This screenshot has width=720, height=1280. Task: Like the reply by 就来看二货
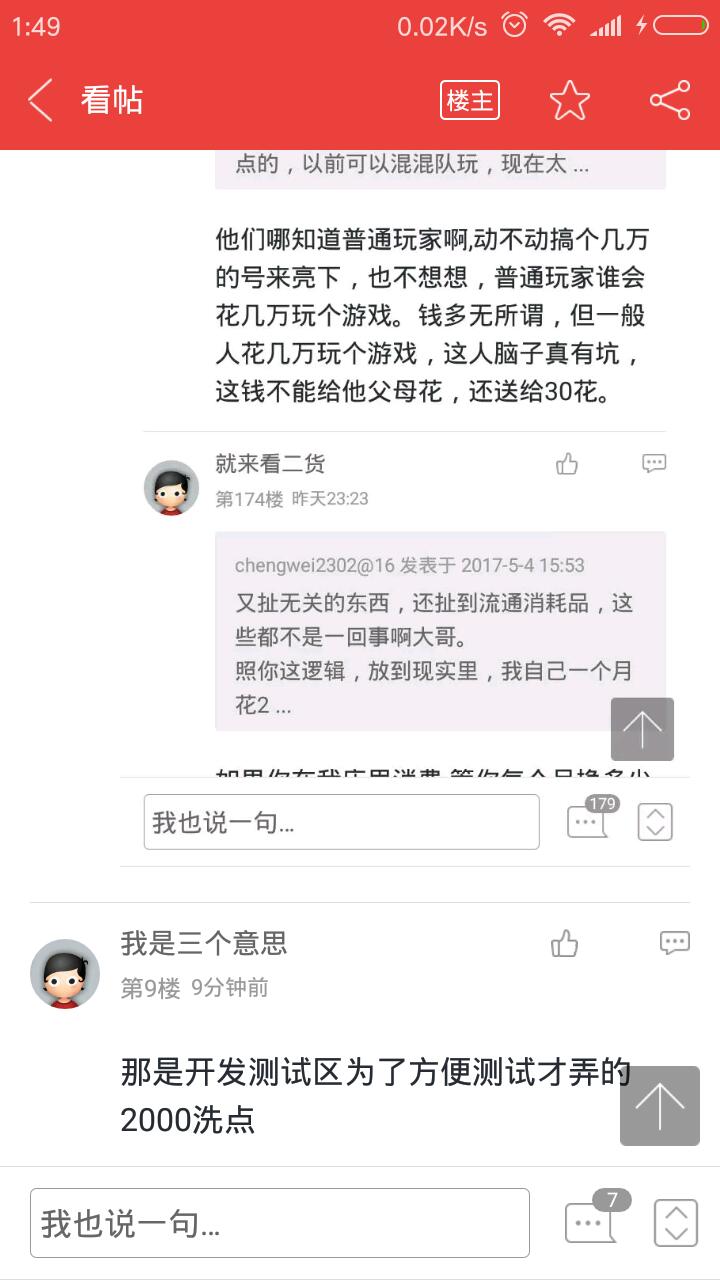(x=567, y=464)
